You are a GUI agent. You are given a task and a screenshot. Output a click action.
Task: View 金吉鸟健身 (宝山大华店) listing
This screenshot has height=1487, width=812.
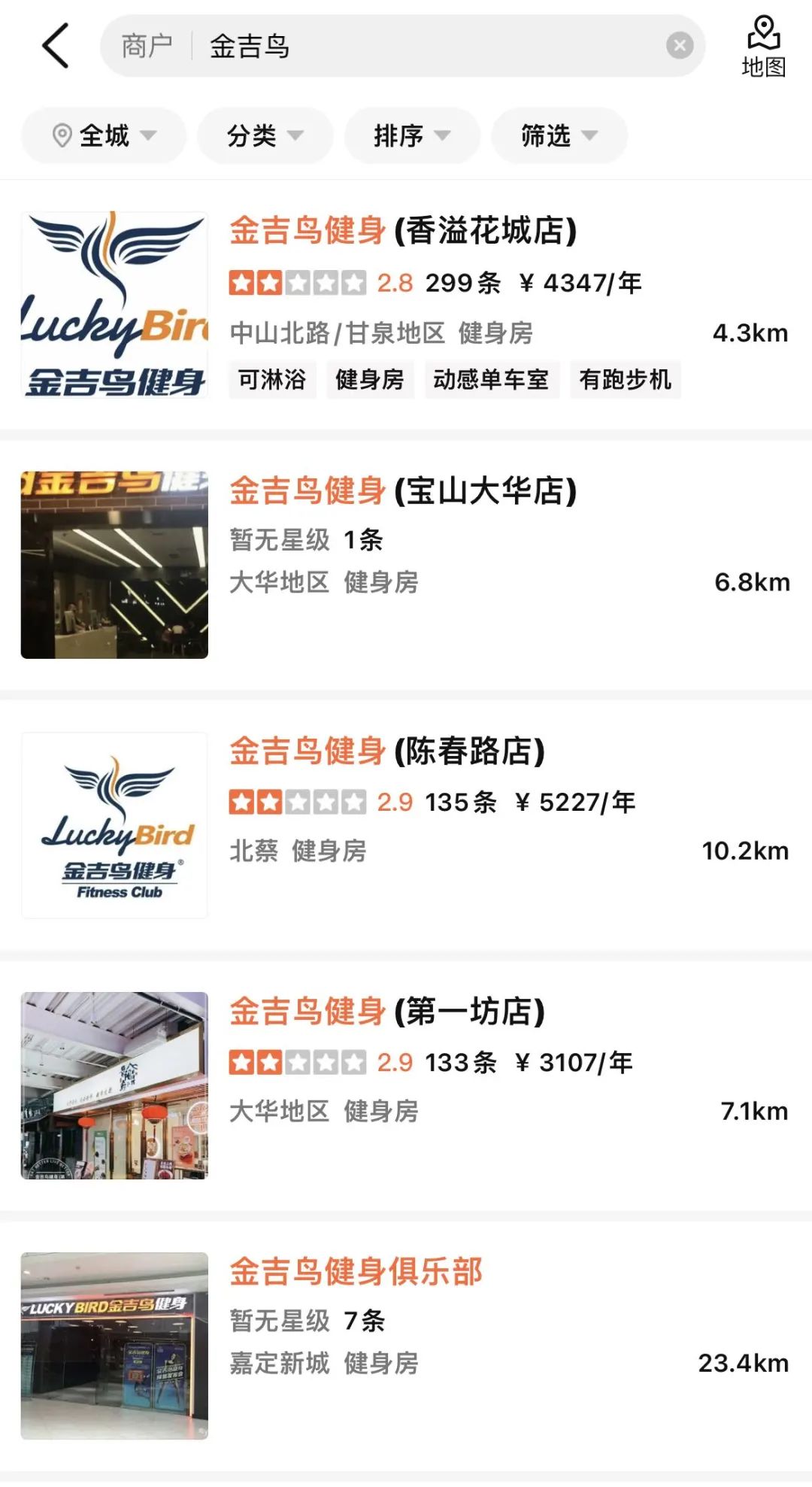[x=403, y=490]
